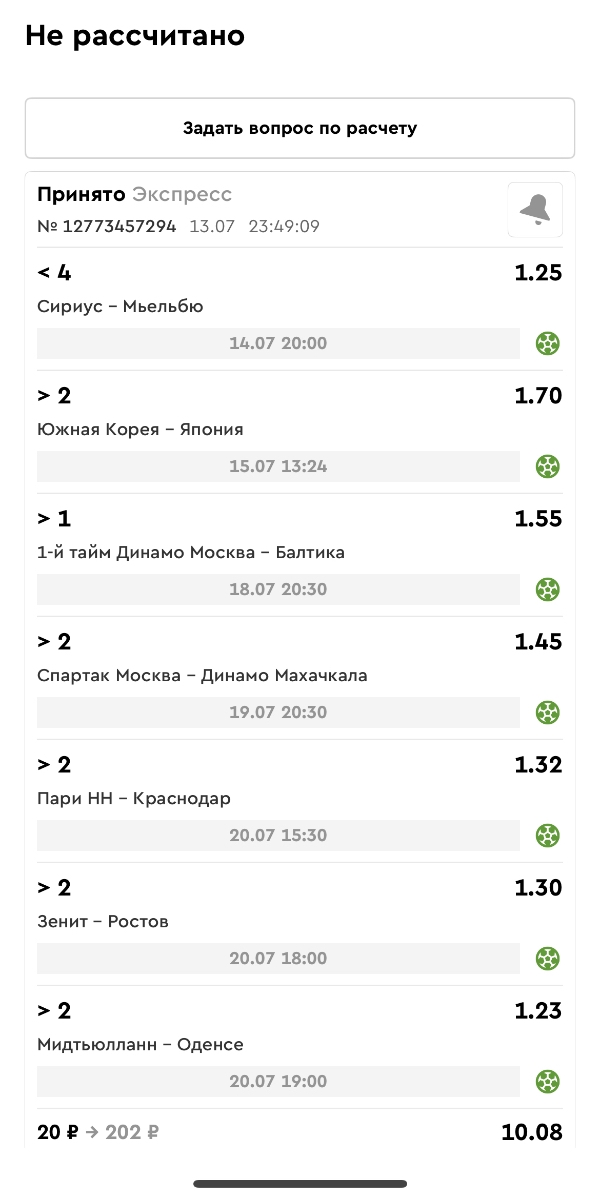Image resolution: width=600 pixels, height=1200 pixels.
Task: Tap the 'Задать вопрос по расчету' button
Action: [x=299, y=128]
